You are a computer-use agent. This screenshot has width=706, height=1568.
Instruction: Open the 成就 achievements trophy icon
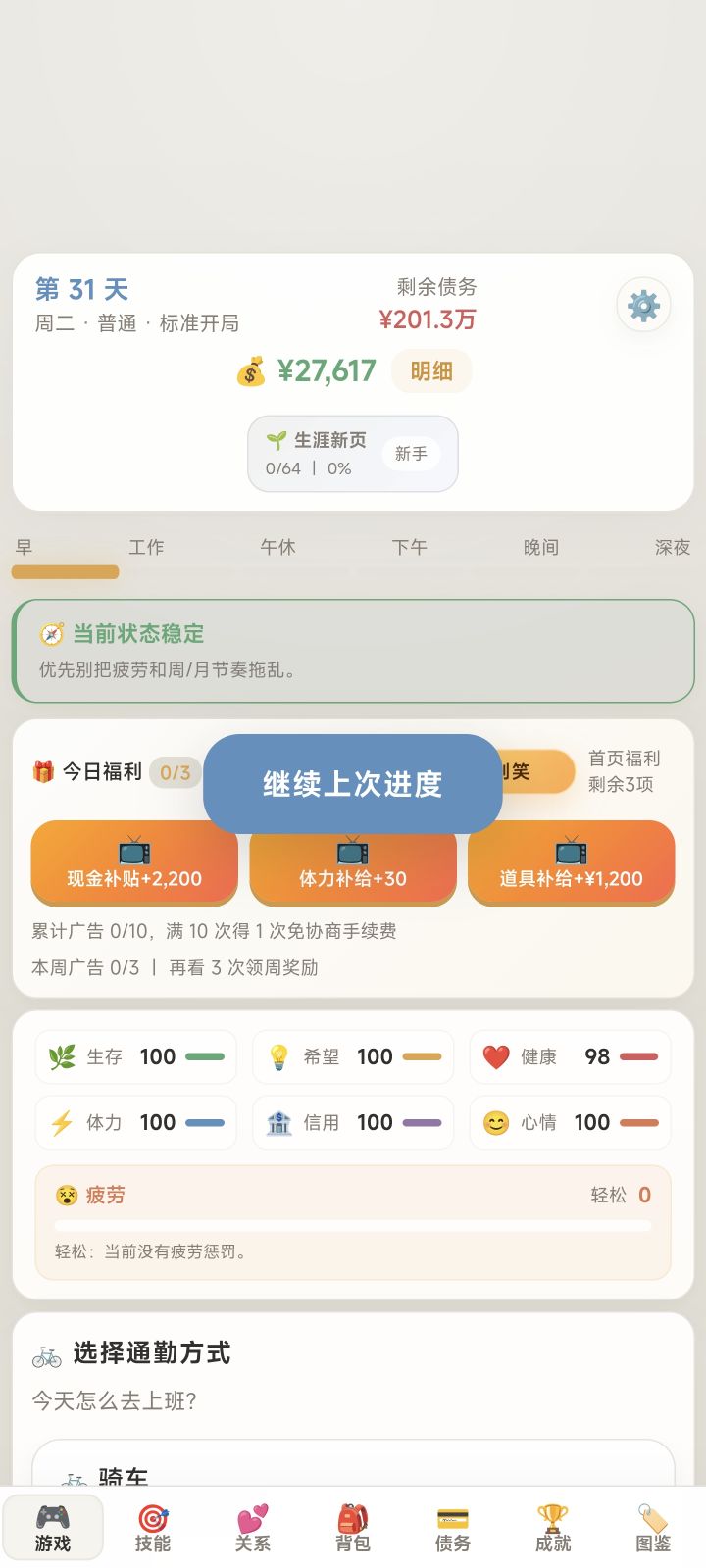(x=550, y=1527)
